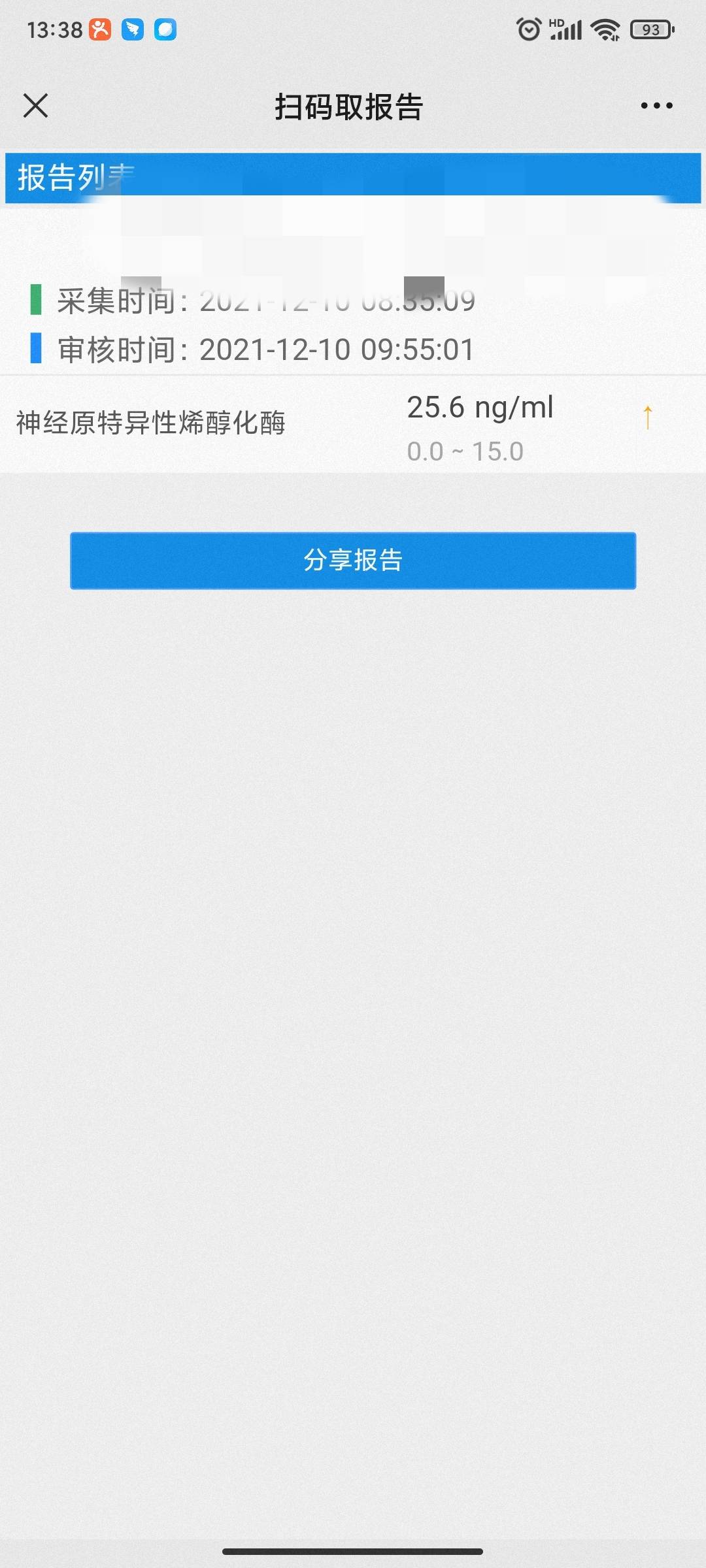Tap the blue marker beside 审核时间
The image size is (706, 1568).
coord(37,350)
